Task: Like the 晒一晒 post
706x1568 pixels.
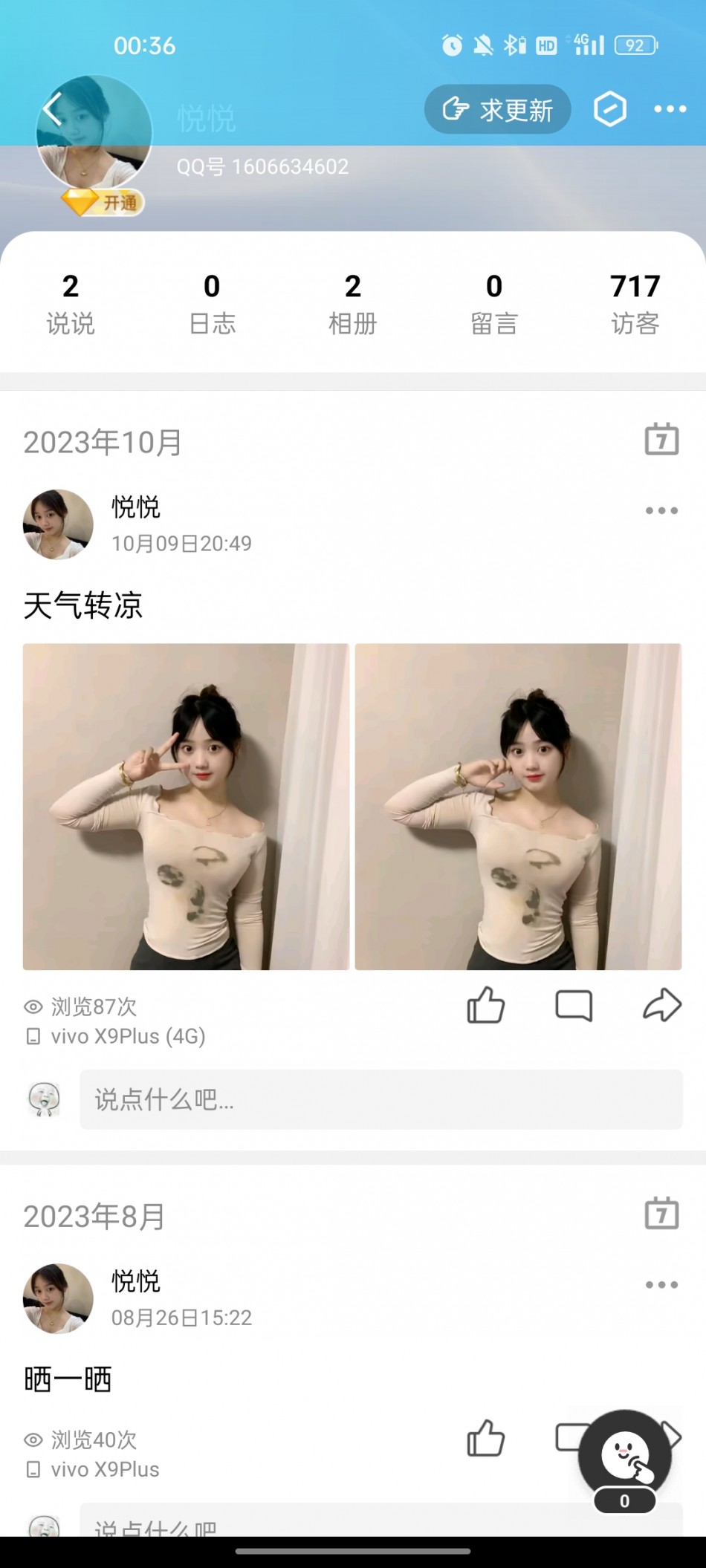Action: (x=485, y=1438)
